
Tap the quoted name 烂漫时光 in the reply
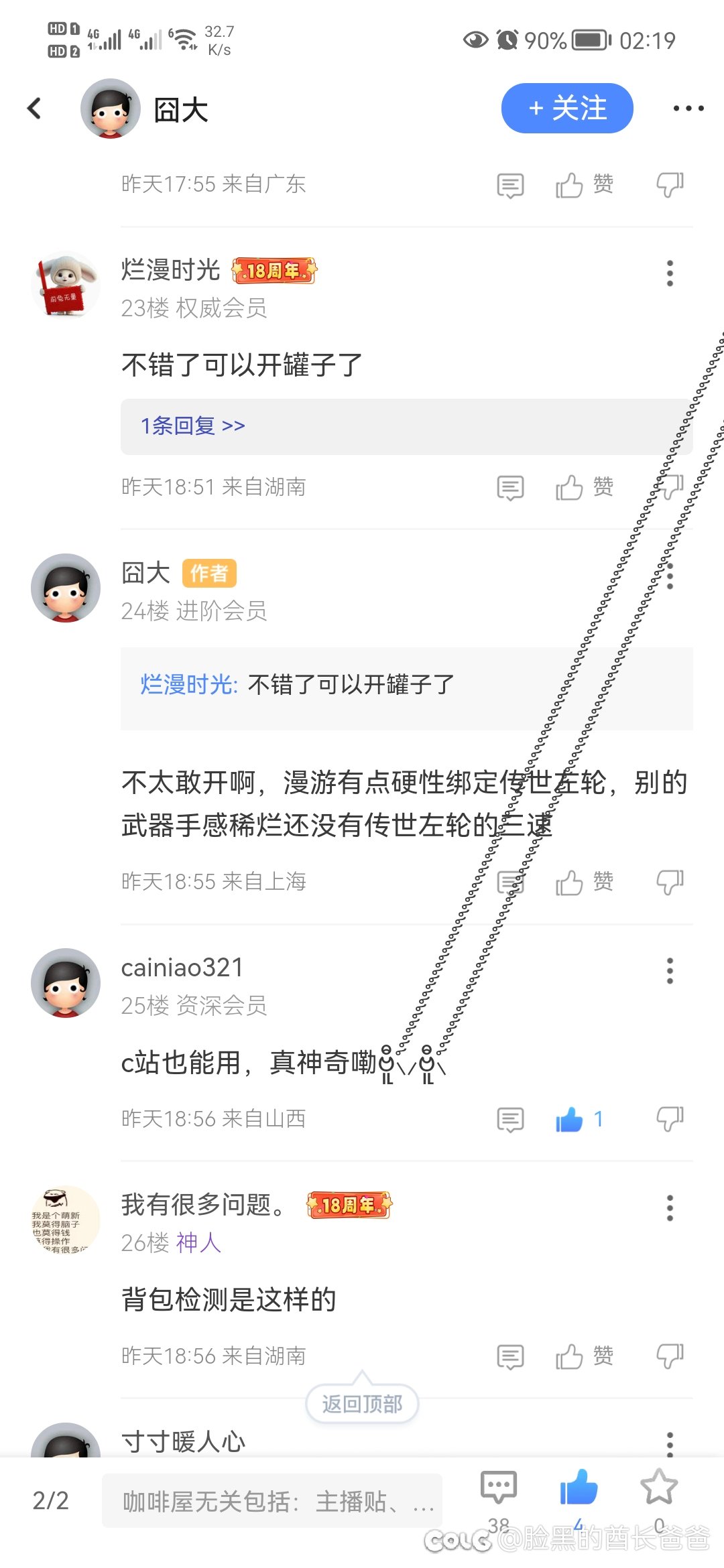tap(188, 685)
